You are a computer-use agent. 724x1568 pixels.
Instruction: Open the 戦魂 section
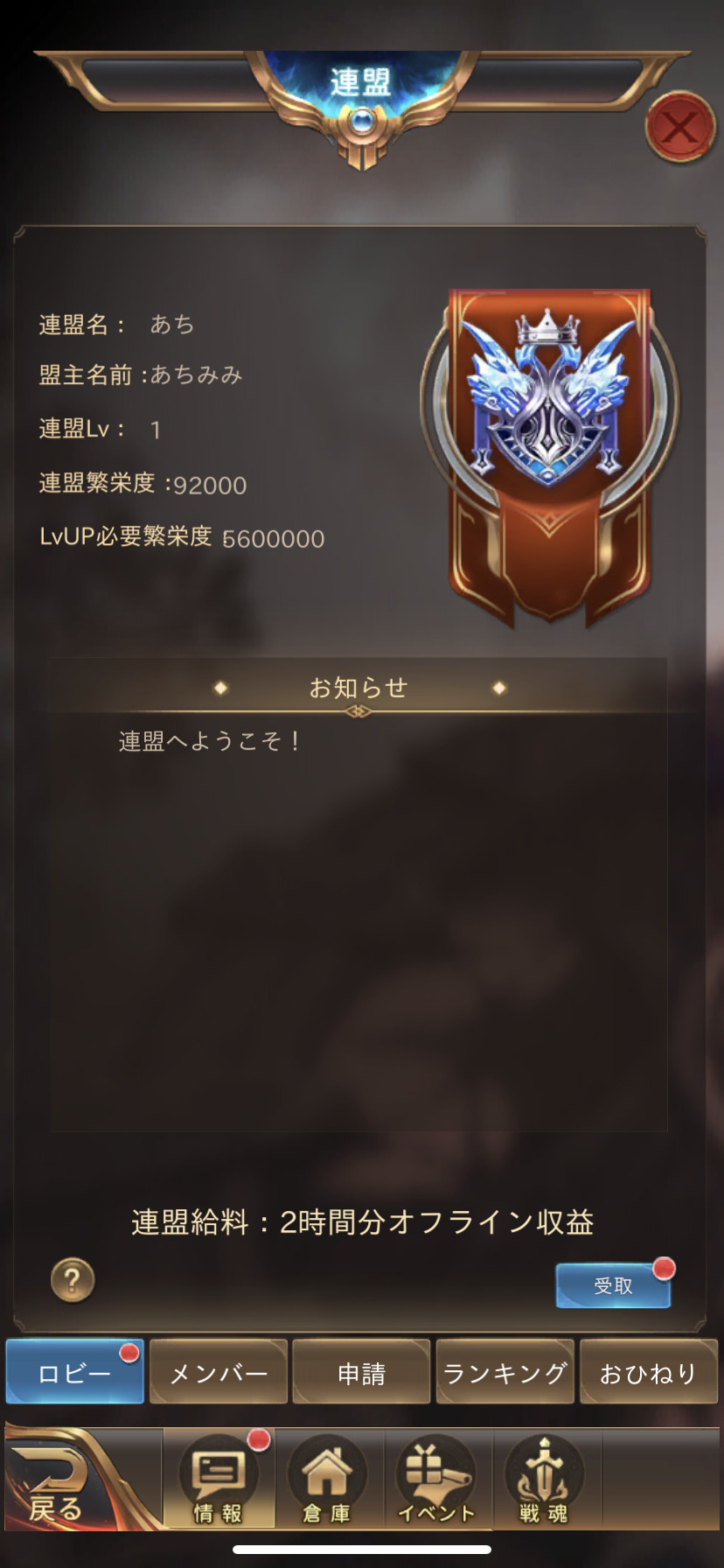point(543,1480)
